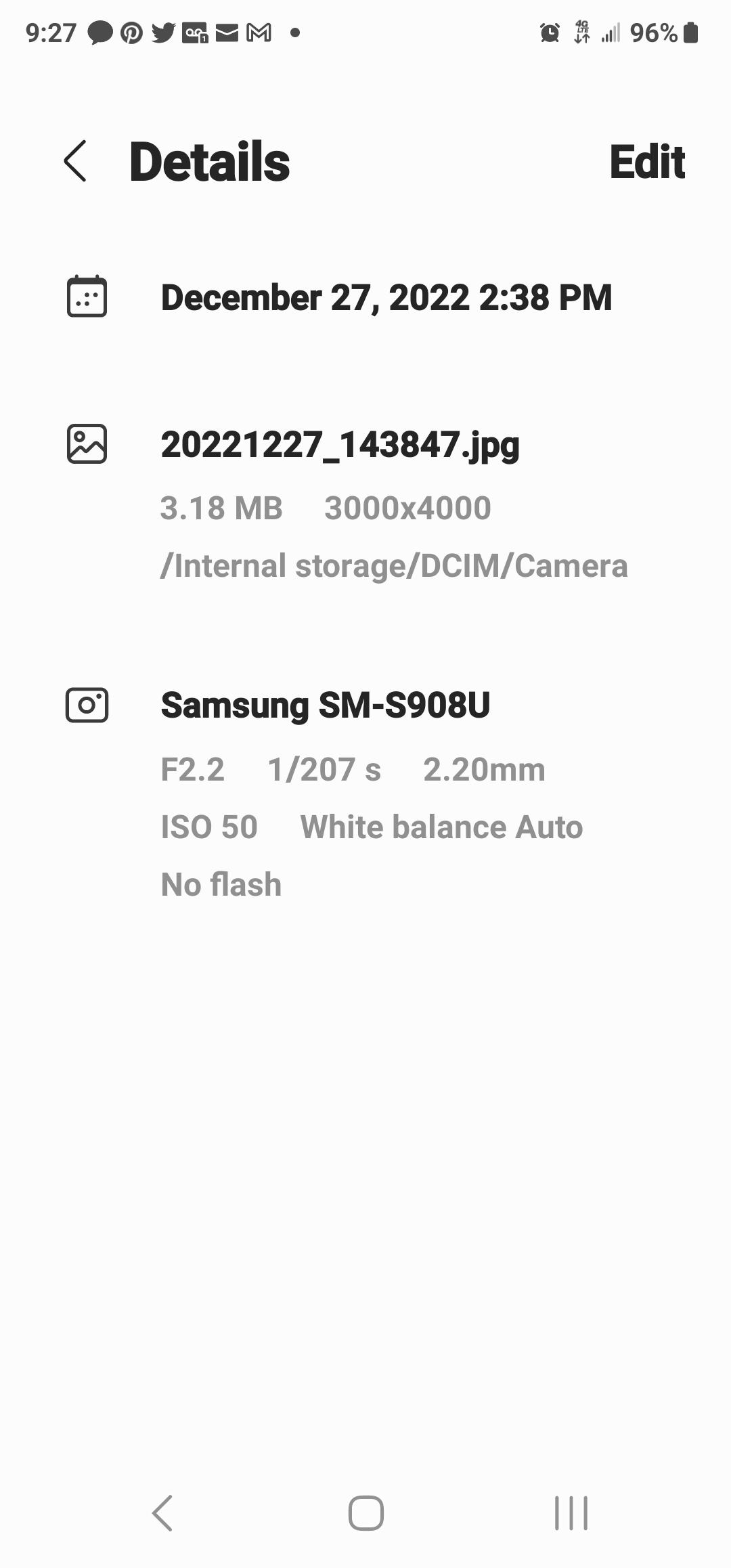Go to the home screen

[x=365, y=1512]
